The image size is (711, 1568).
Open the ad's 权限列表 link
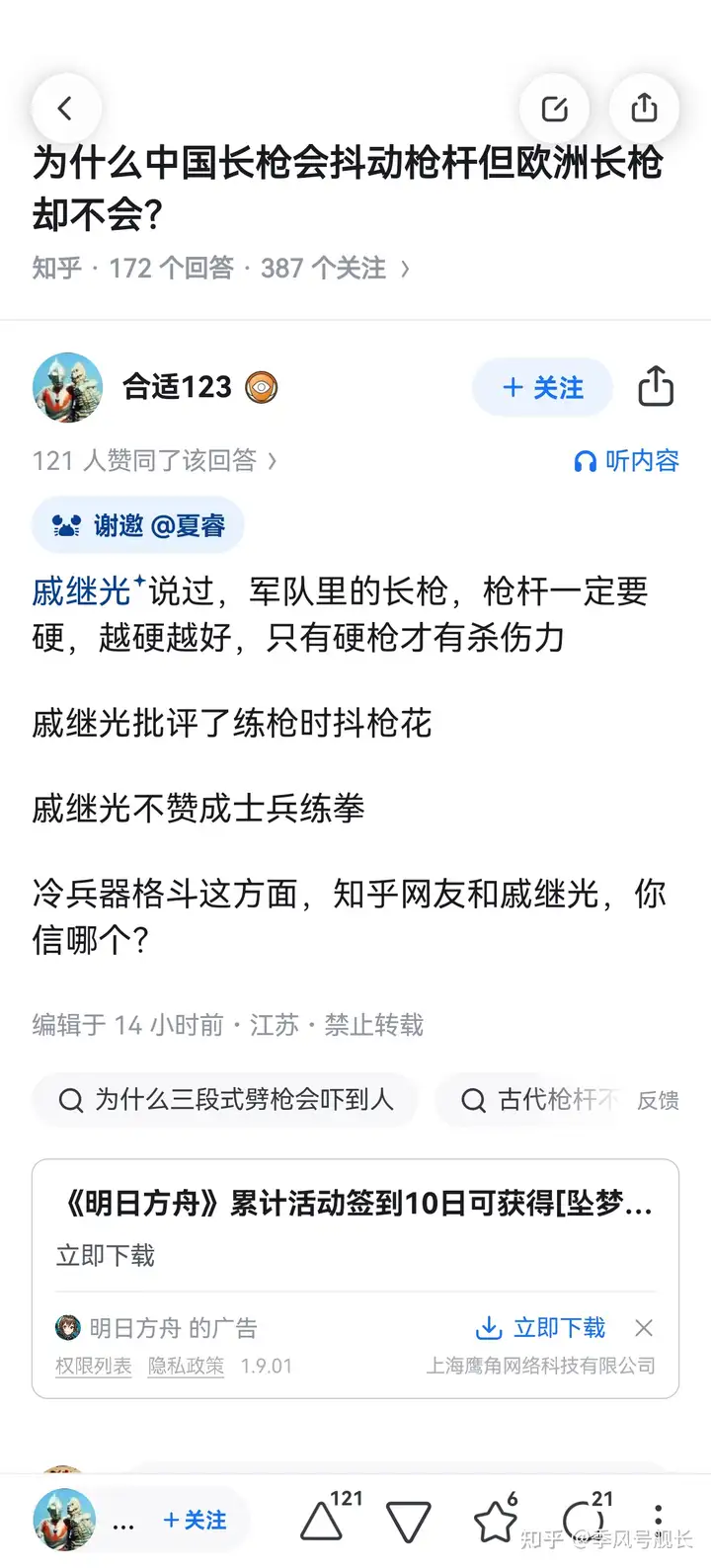94,1366
